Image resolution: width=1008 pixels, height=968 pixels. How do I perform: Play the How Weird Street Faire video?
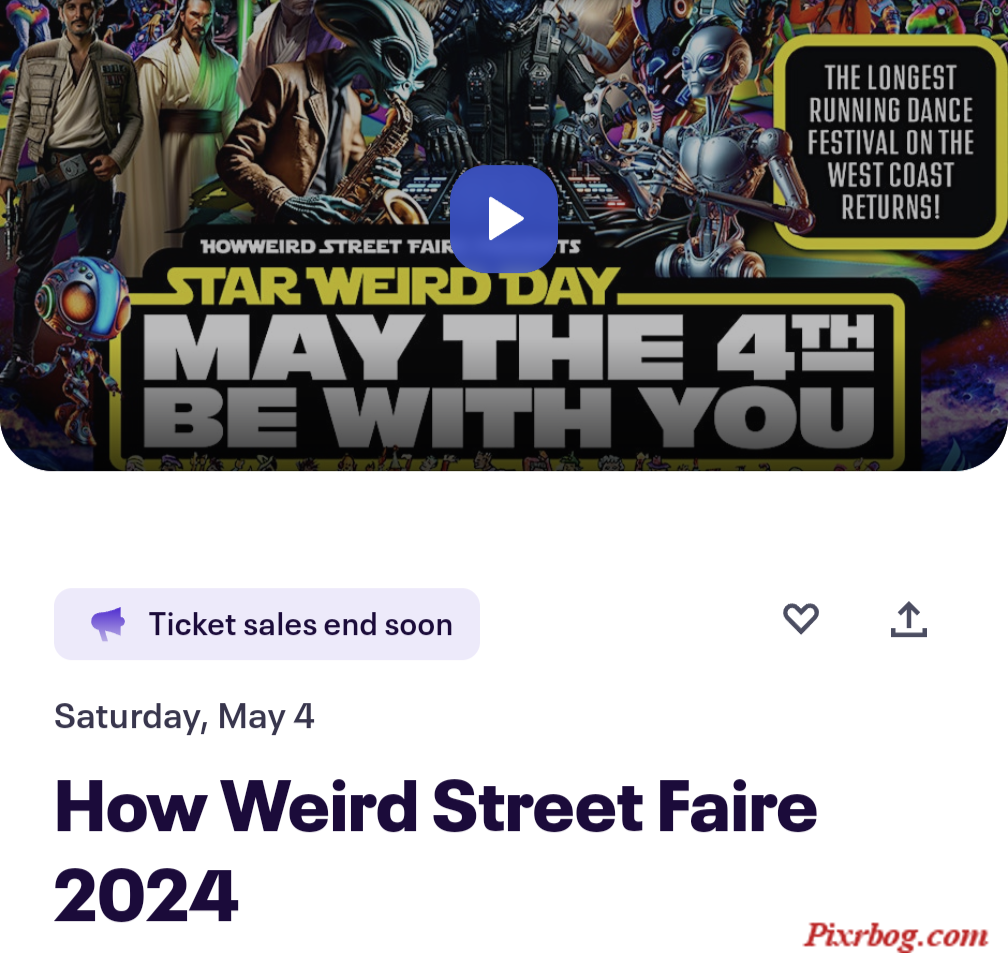[503, 219]
